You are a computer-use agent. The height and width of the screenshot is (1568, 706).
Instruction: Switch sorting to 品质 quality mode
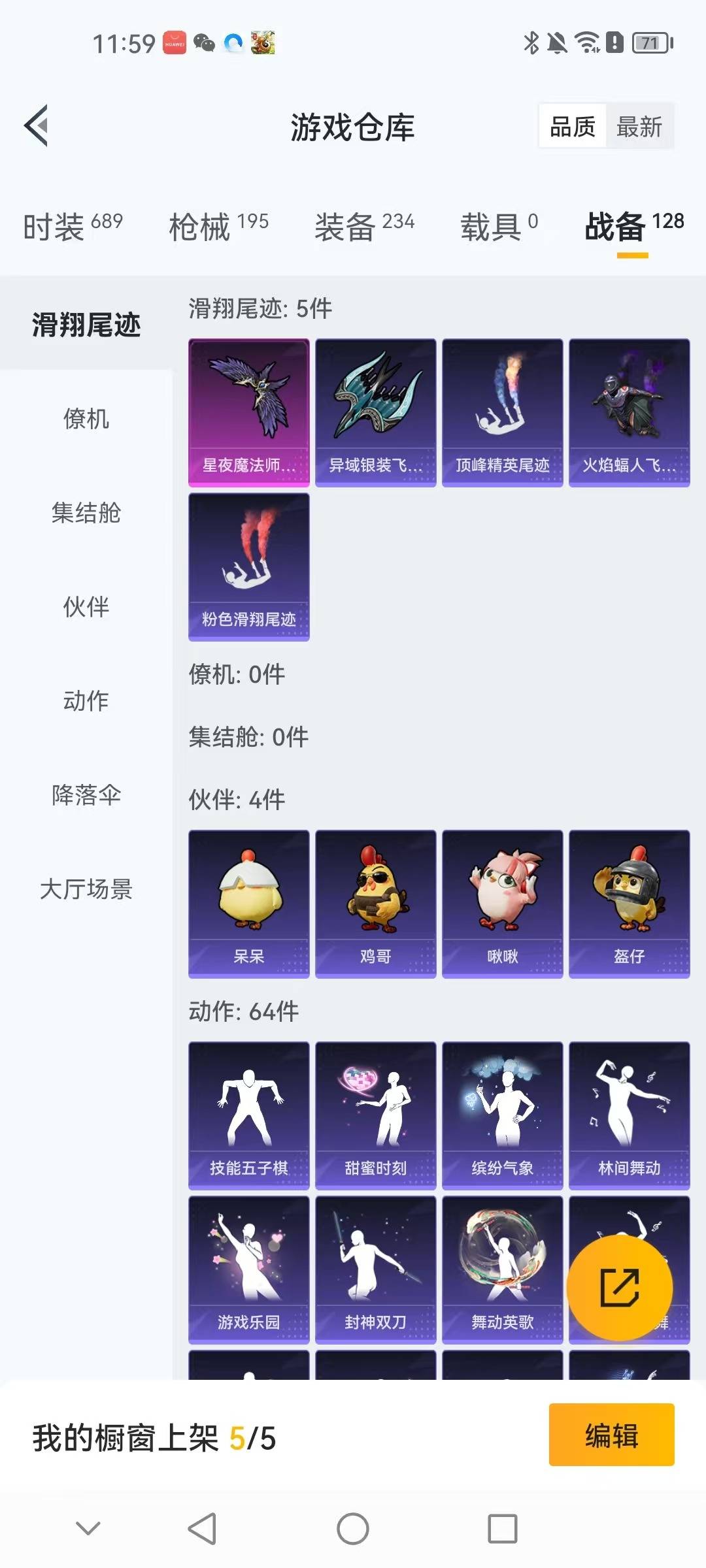pos(572,126)
